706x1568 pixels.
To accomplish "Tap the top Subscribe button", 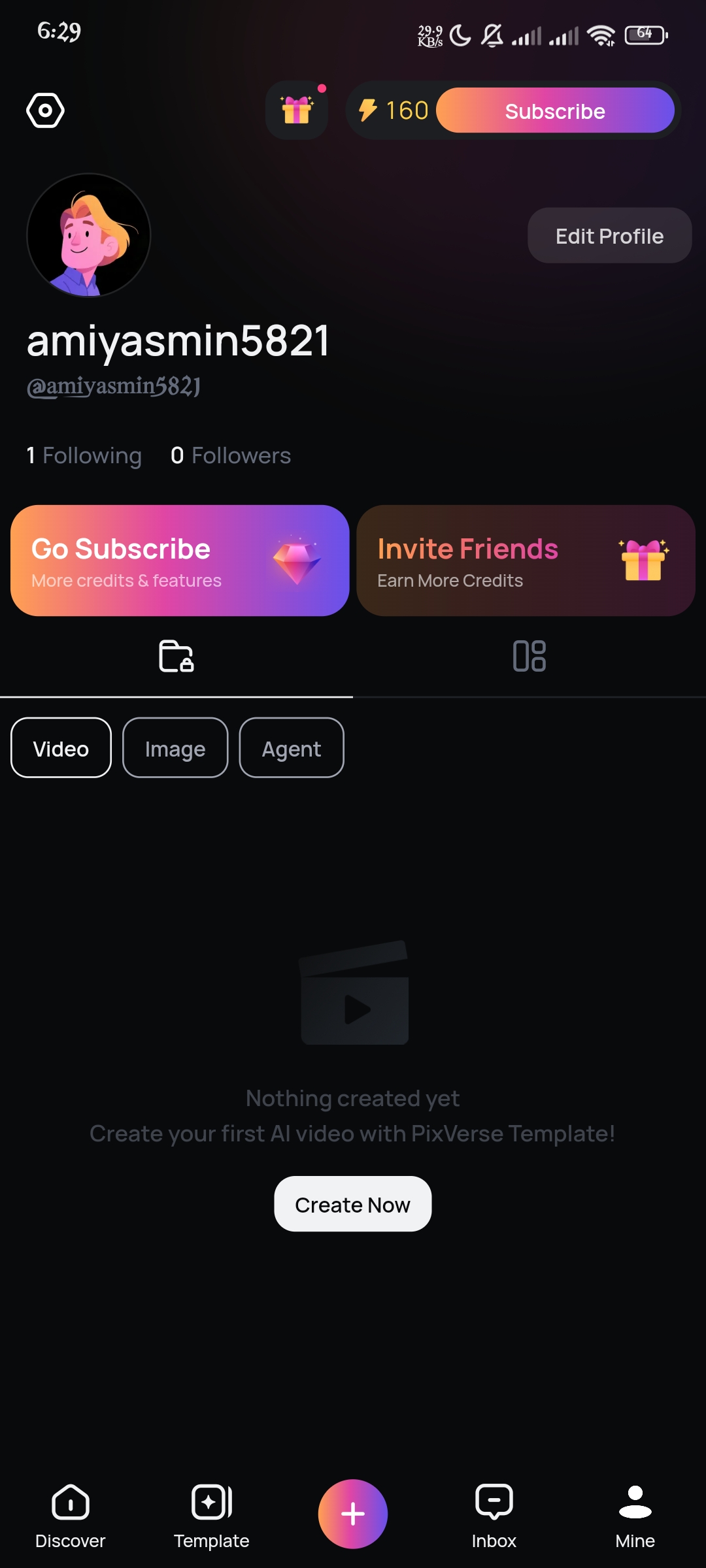I will coord(554,111).
